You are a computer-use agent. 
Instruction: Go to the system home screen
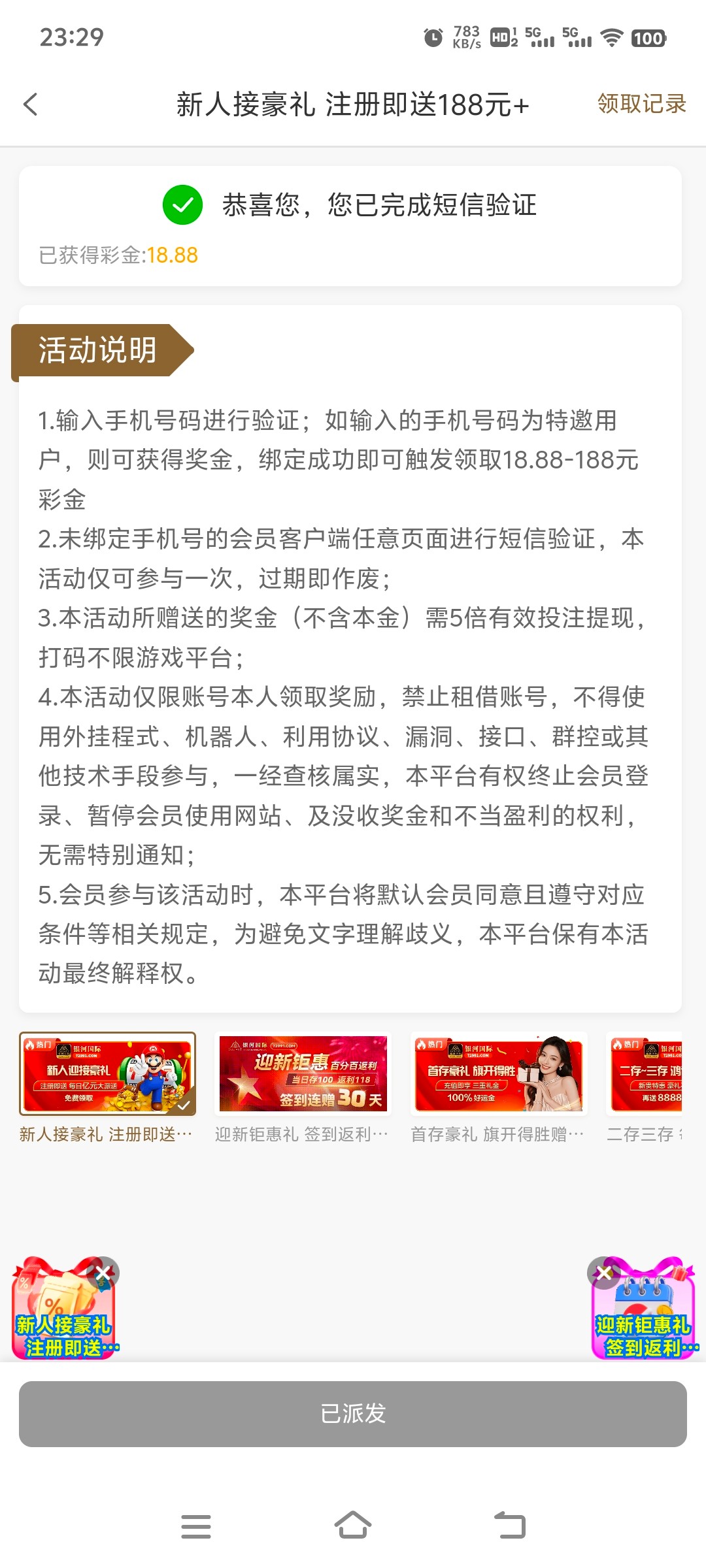tap(353, 1526)
